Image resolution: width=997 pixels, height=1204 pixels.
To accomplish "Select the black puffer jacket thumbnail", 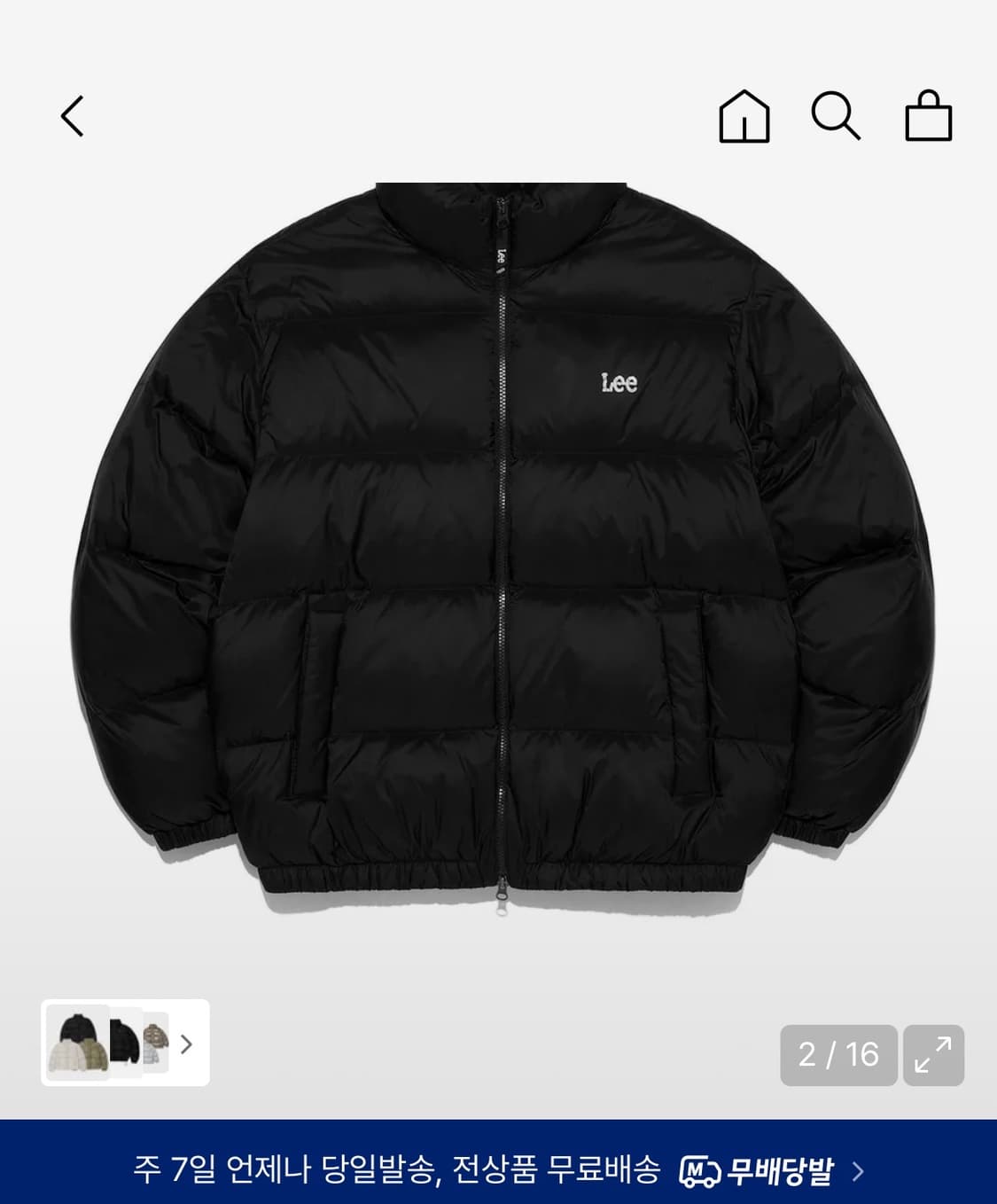I will [124, 1042].
